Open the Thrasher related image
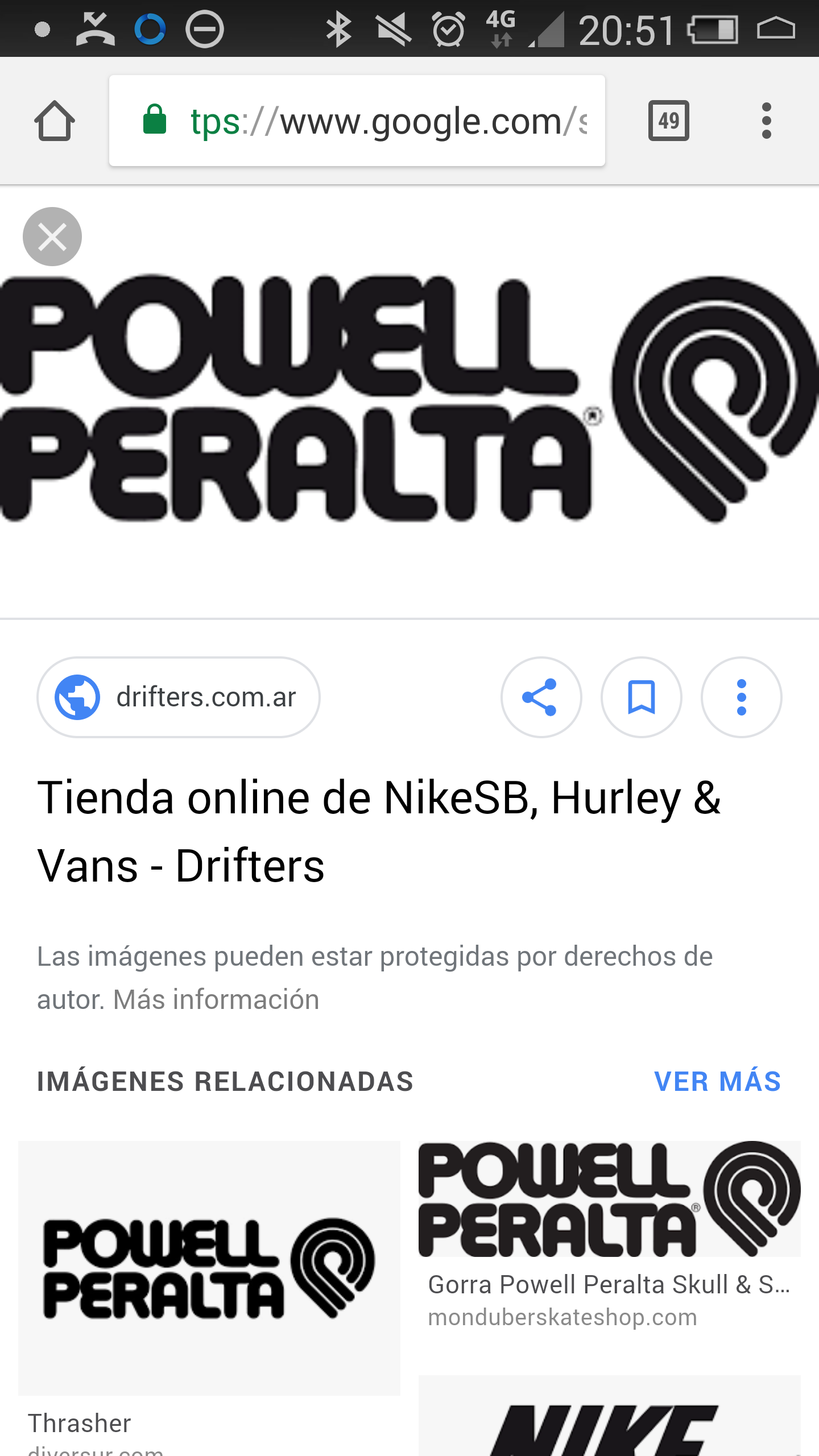Viewport: 819px width, 1456px height. click(x=209, y=1268)
